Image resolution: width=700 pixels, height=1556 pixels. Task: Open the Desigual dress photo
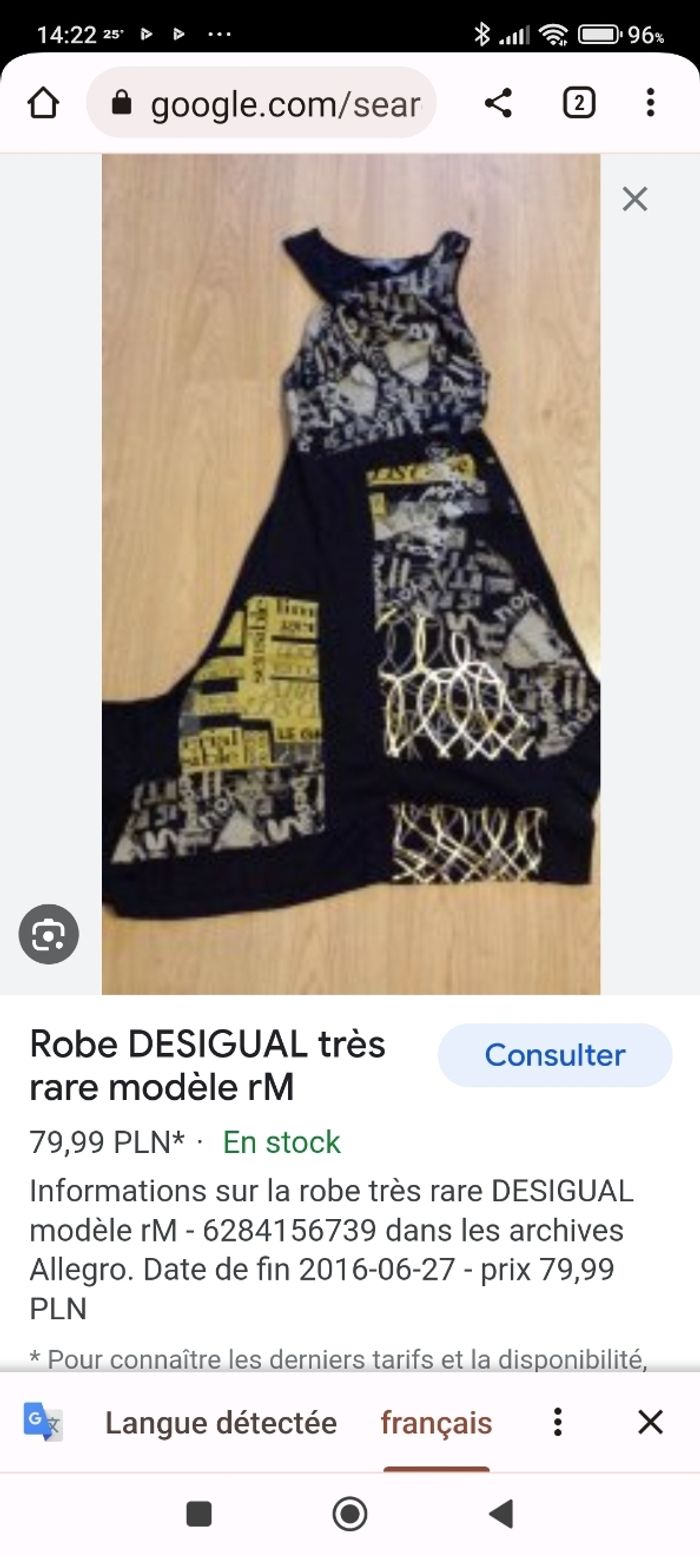351,573
